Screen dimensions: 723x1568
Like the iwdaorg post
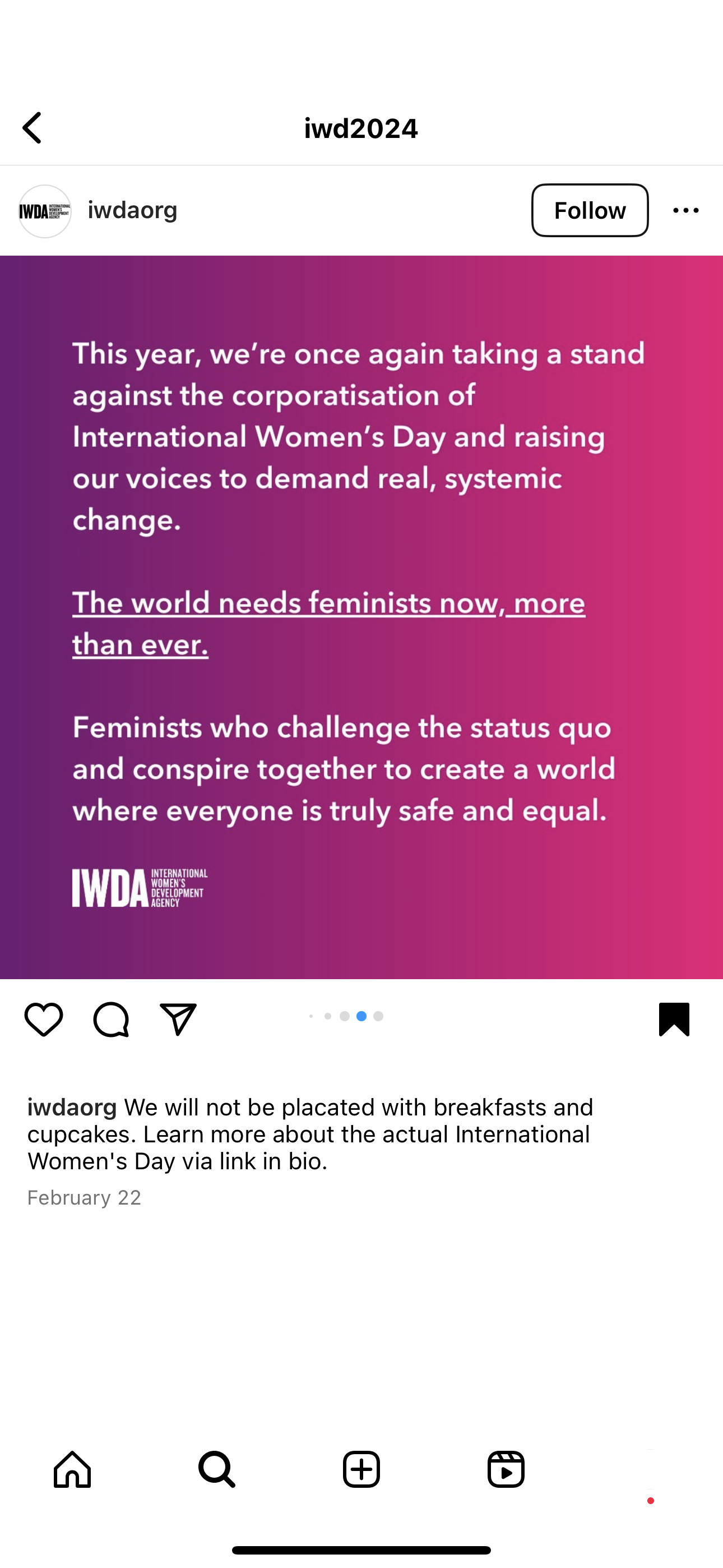[x=44, y=1019]
